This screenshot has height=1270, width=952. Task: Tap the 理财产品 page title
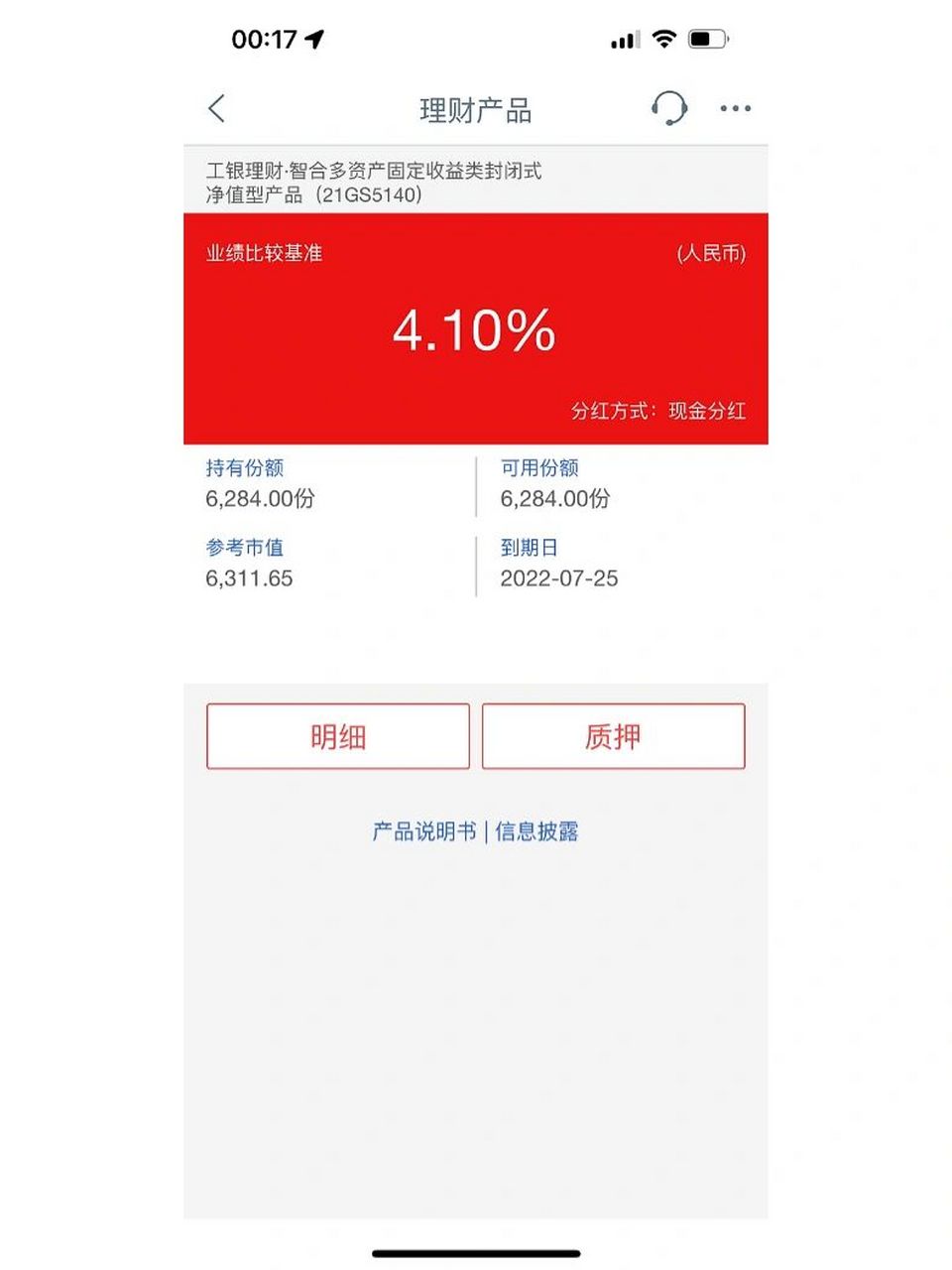[x=476, y=110]
